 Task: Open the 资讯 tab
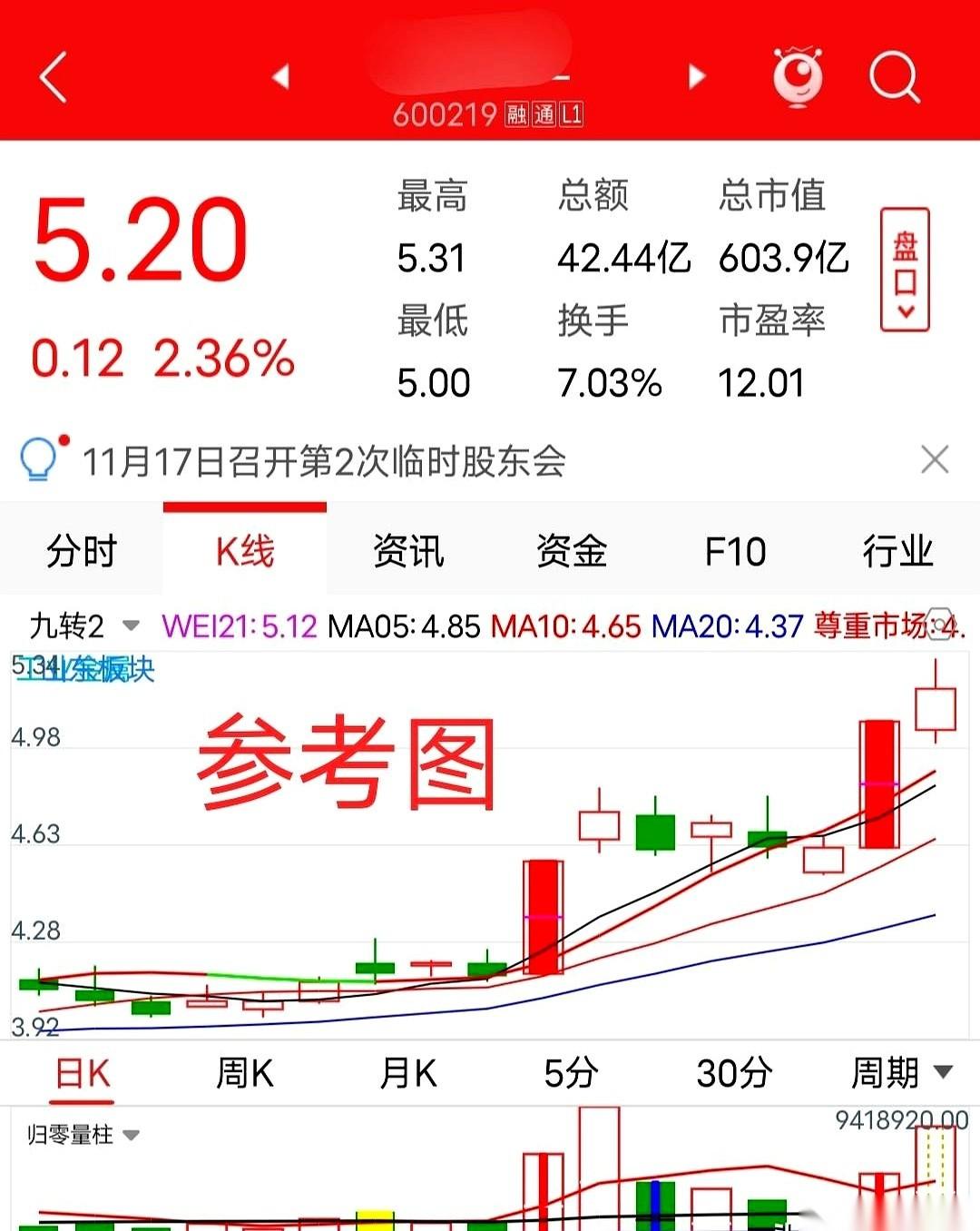pyautogui.click(x=408, y=551)
